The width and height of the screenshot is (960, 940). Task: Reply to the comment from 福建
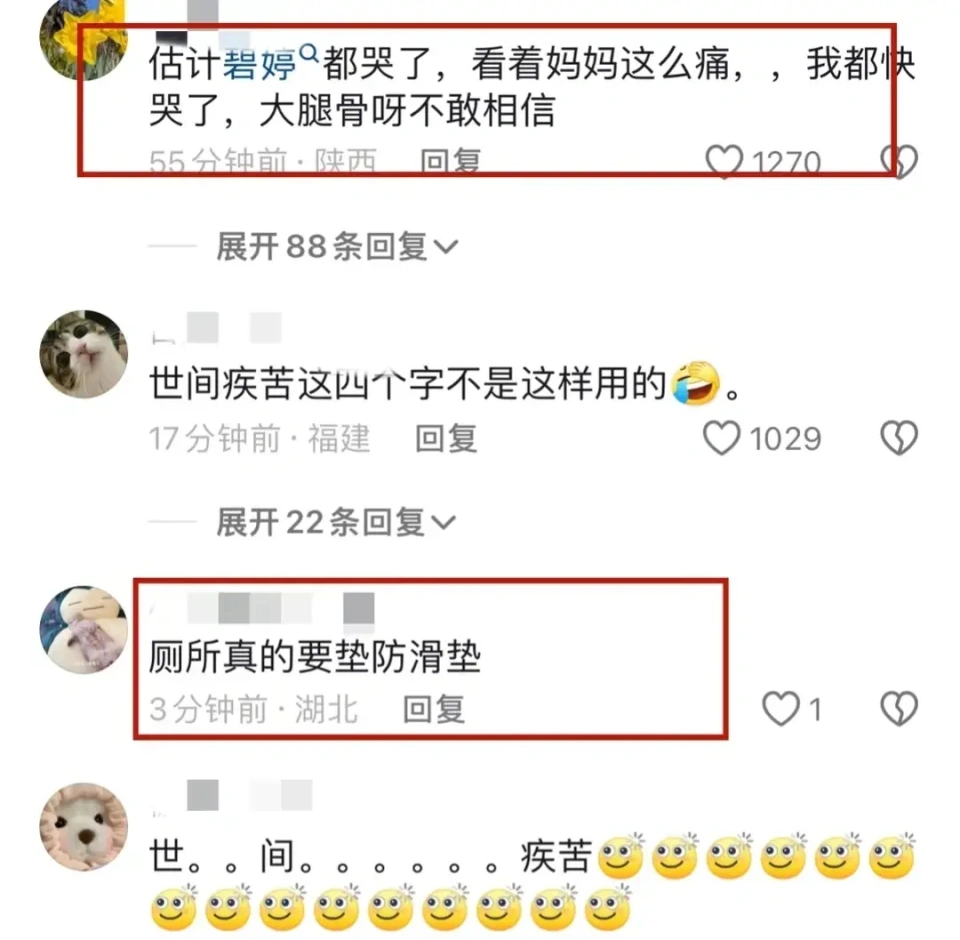click(x=446, y=438)
